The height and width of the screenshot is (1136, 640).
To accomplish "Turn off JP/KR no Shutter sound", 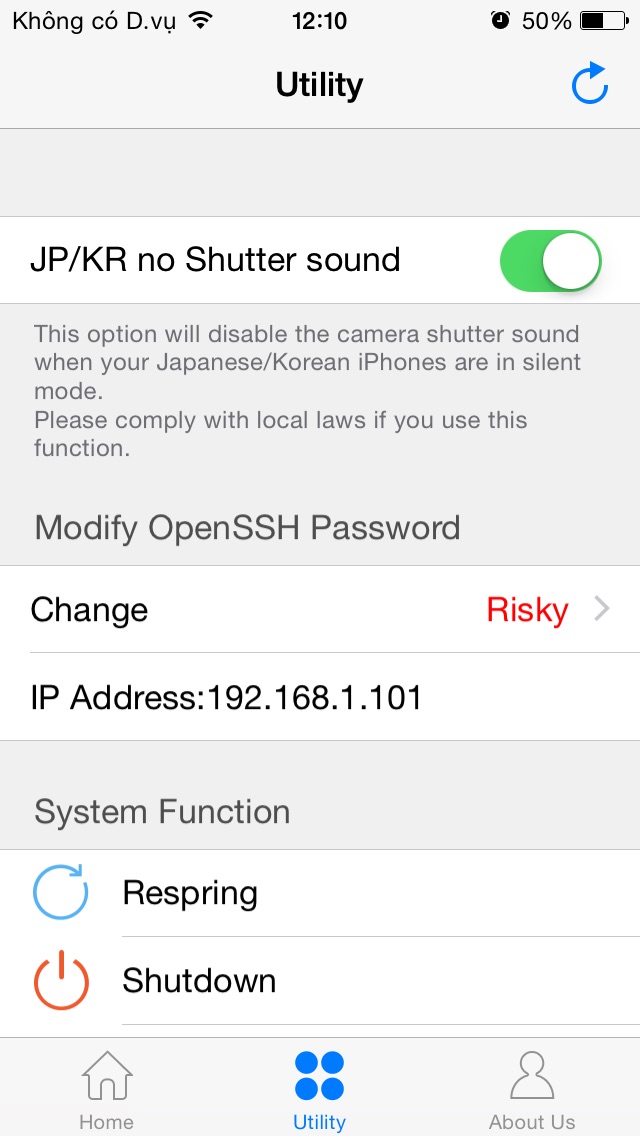I will (550, 261).
